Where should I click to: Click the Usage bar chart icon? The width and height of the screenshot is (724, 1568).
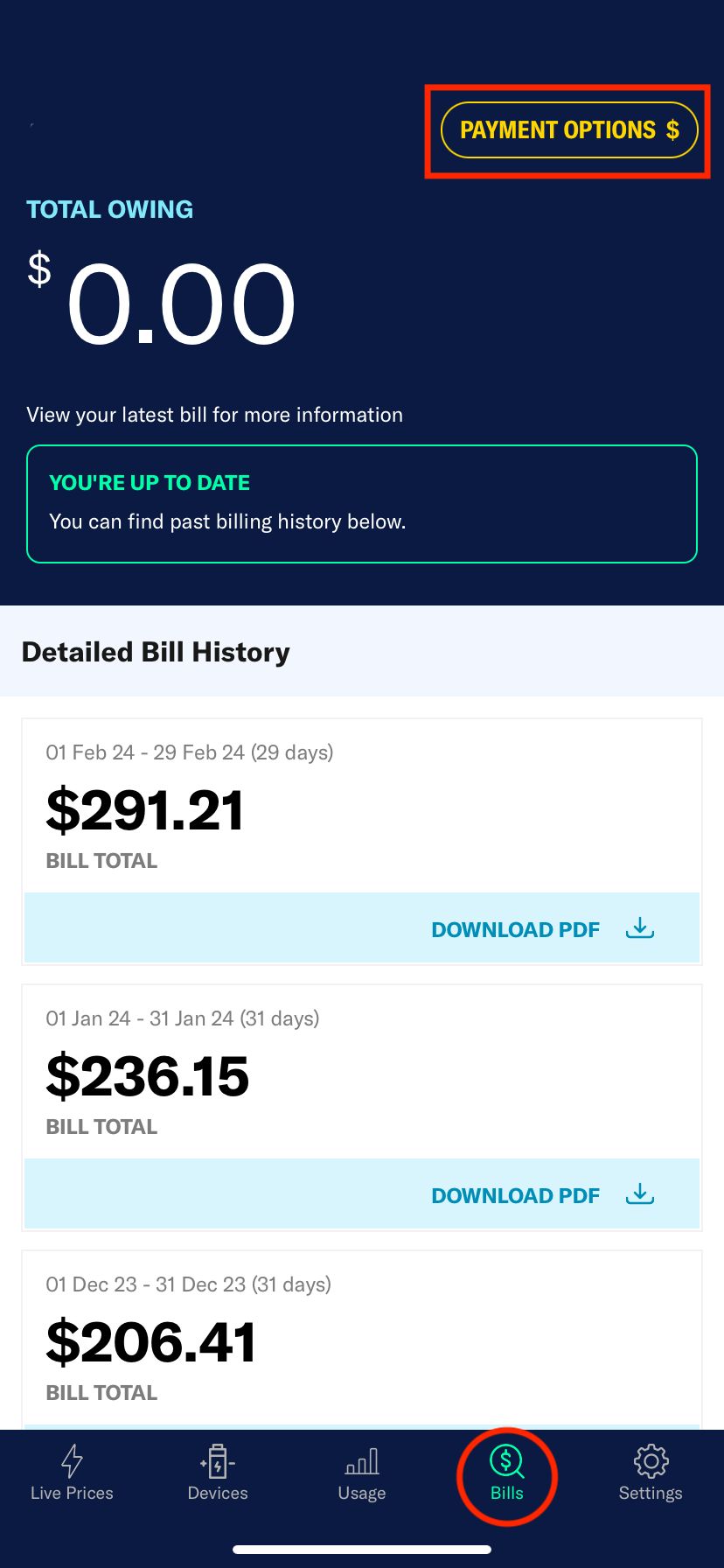click(361, 1459)
